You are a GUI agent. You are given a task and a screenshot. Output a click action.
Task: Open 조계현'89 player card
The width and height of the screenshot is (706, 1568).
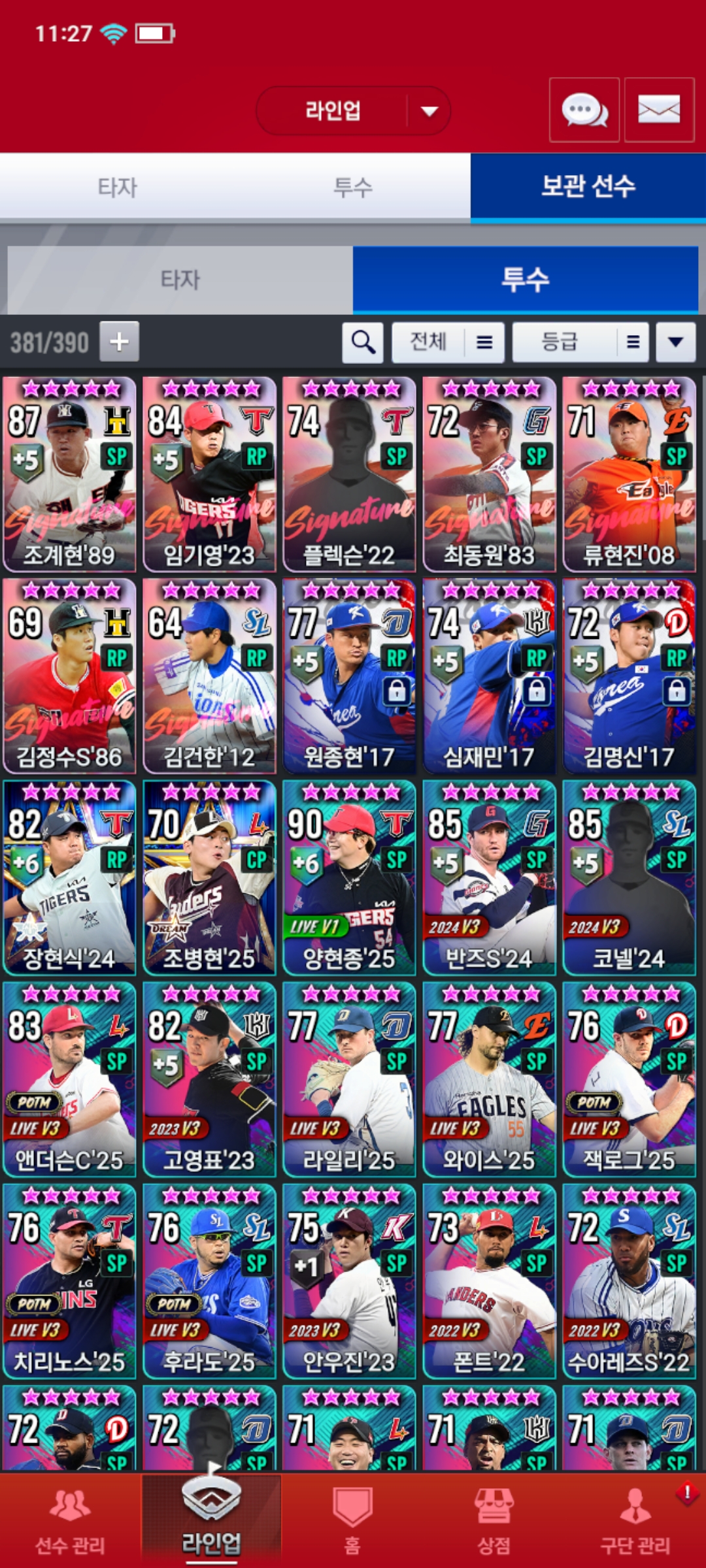click(x=69, y=474)
